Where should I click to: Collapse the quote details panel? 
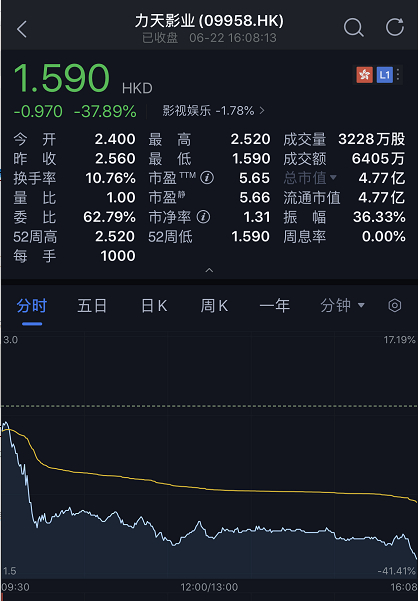pos(209,270)
